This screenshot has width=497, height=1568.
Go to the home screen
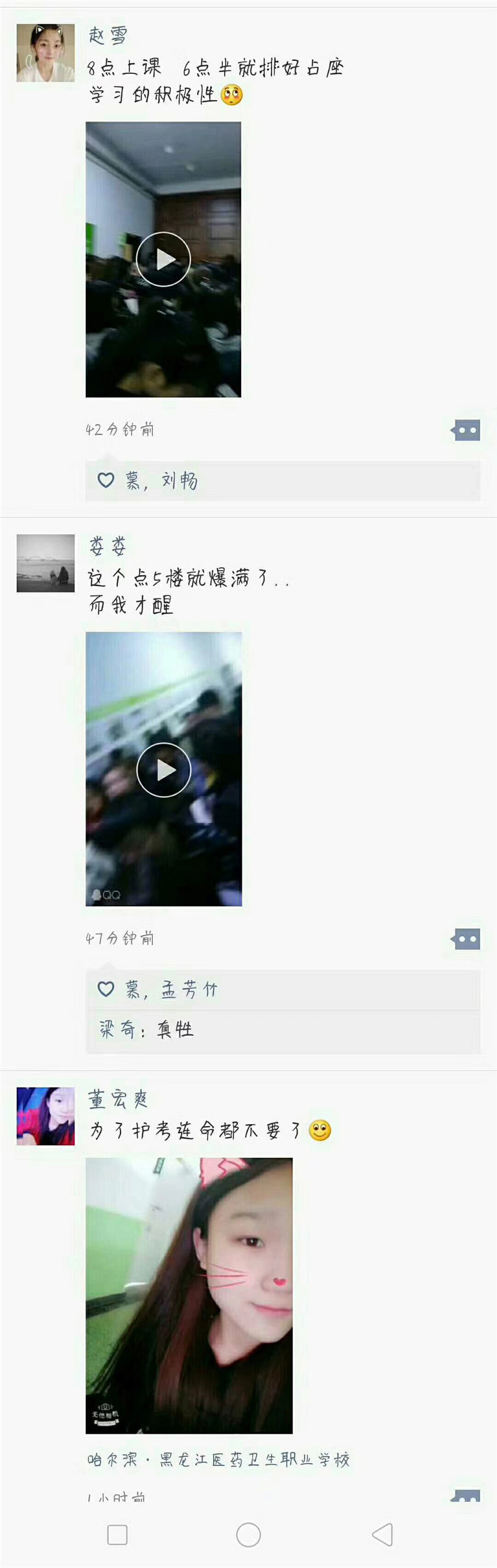pyautogui.click(x=248, y=1534)
